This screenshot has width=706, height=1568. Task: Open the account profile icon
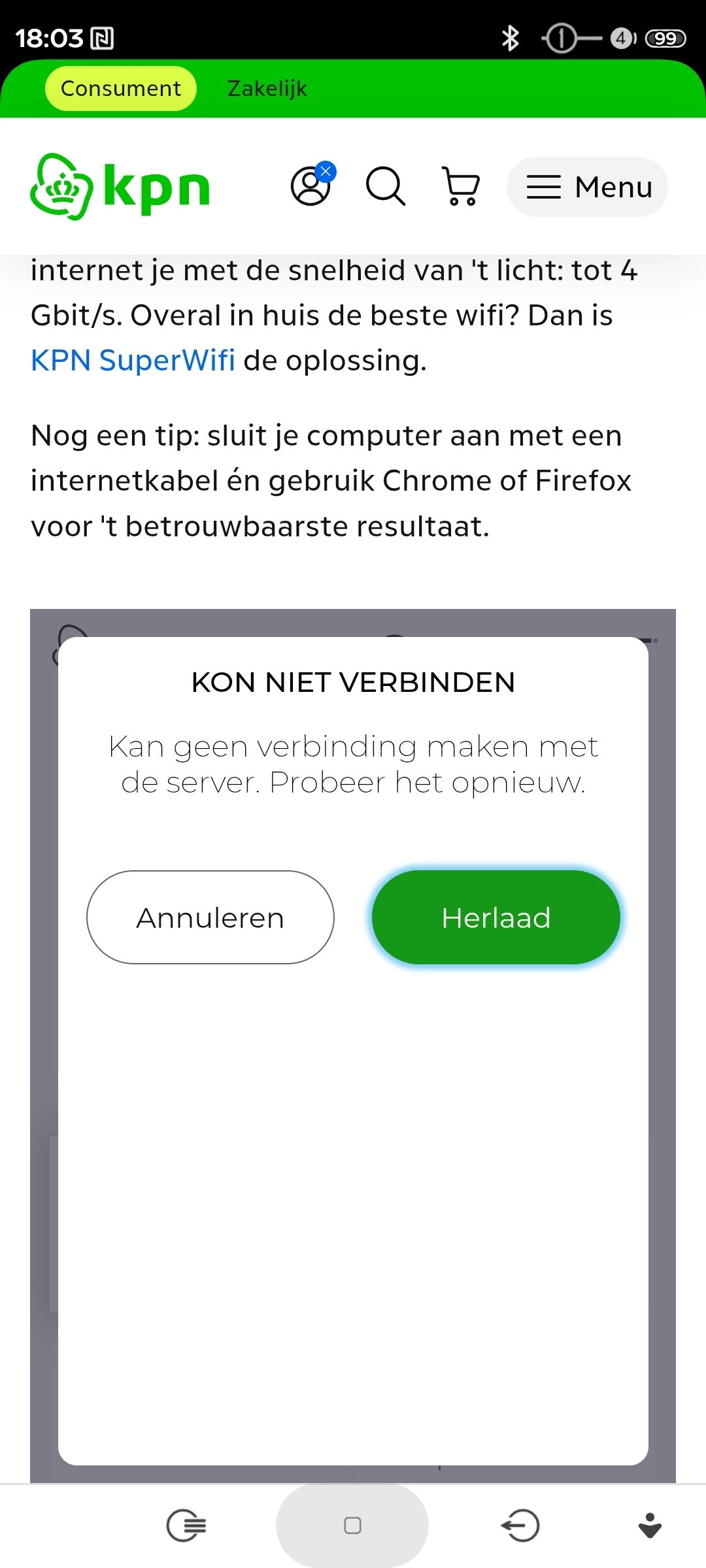tap(311, 186)
